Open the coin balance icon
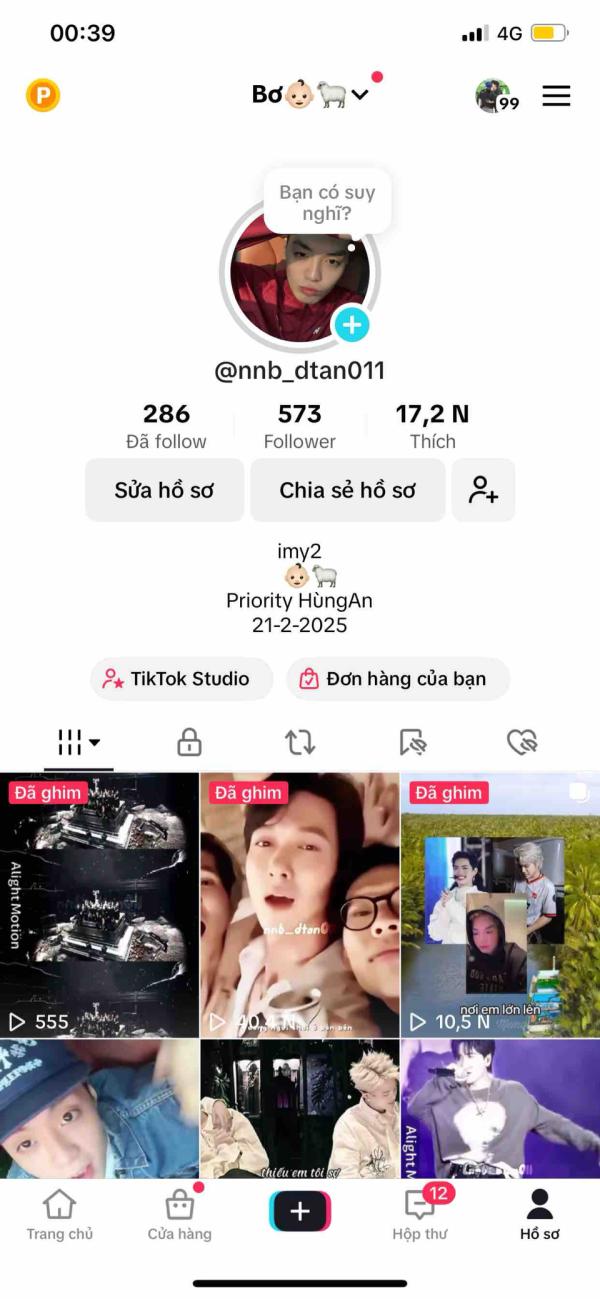The width and height of the screenshot is (600, 1299). 43,96
